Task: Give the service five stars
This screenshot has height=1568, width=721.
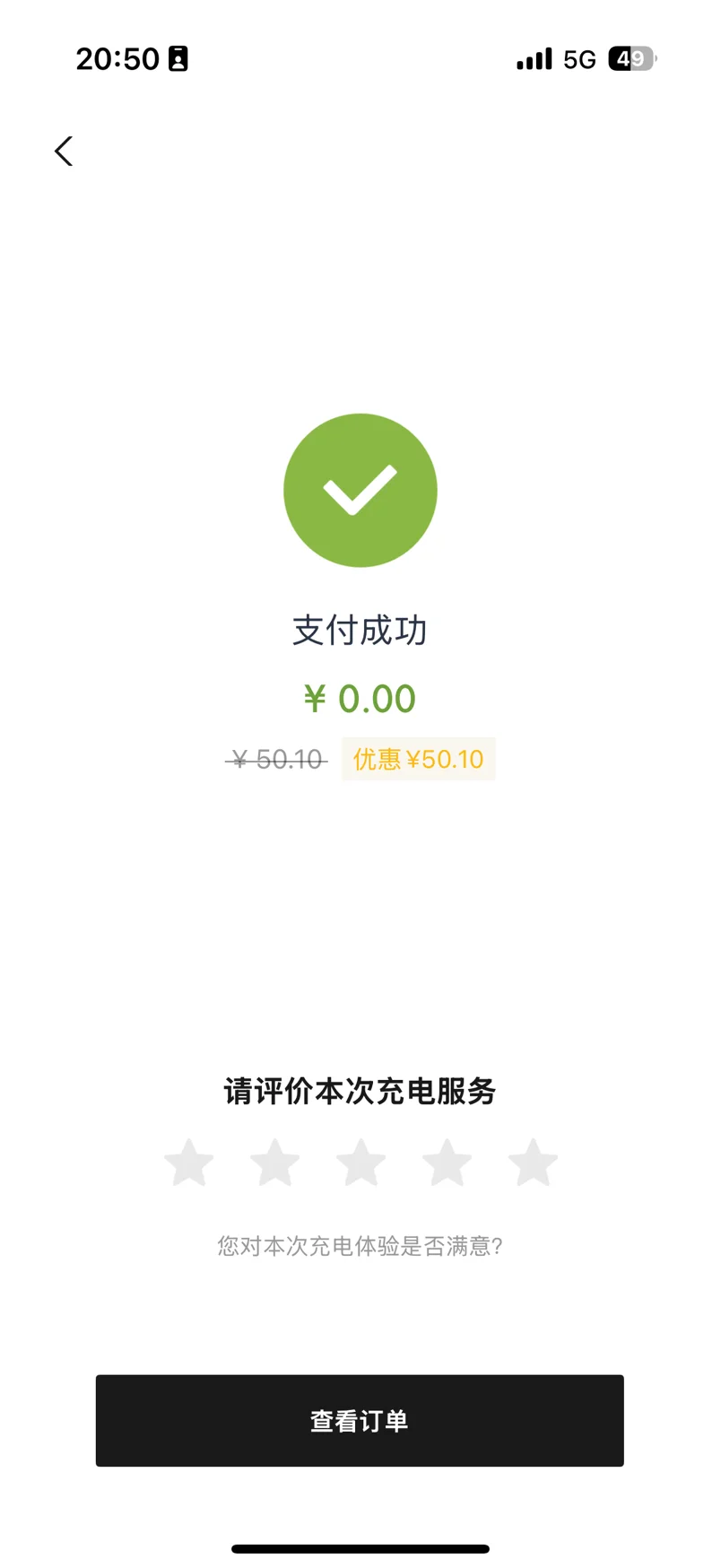Action: click(x=533, y=1163)
